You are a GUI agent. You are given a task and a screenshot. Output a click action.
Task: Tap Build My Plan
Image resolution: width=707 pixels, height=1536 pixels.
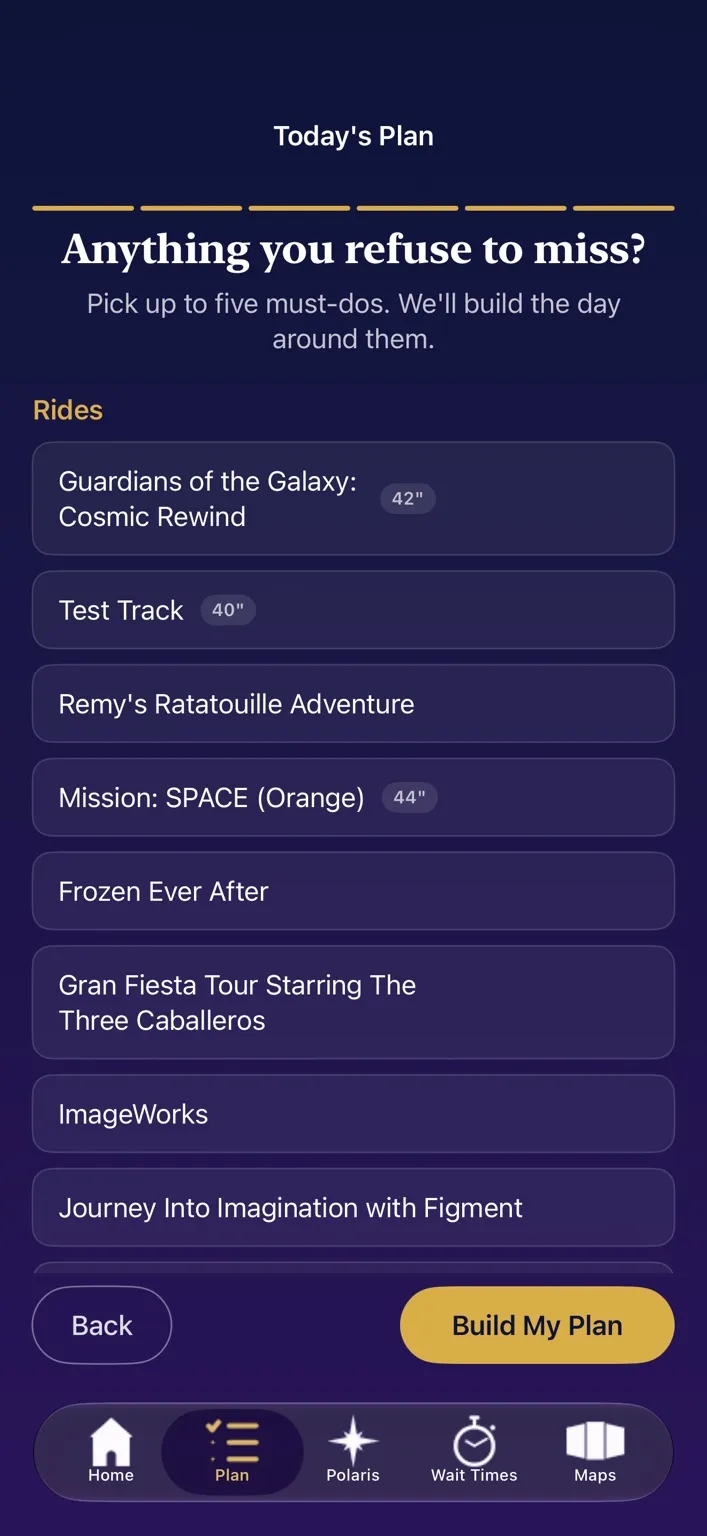point(537,1325)
